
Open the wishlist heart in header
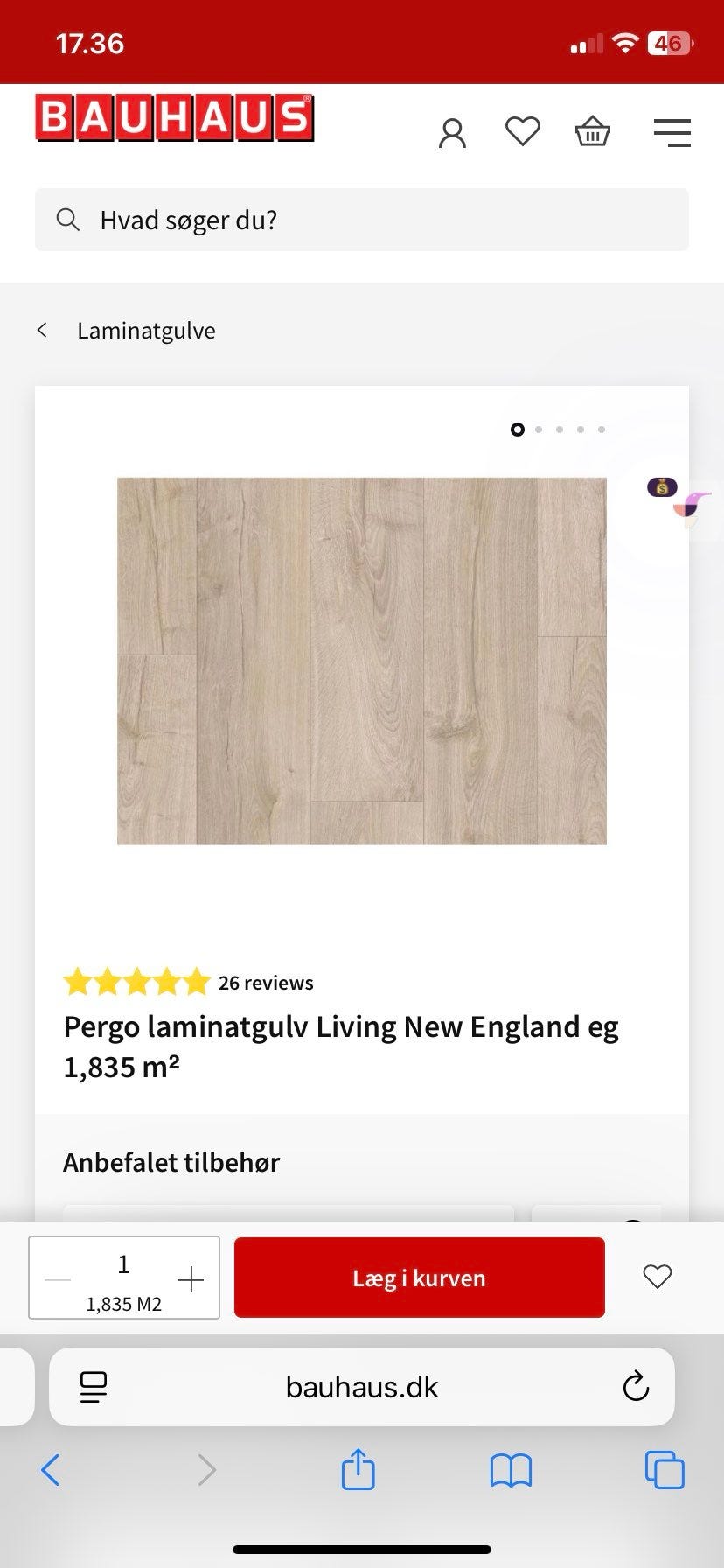(x=523, y=132)
